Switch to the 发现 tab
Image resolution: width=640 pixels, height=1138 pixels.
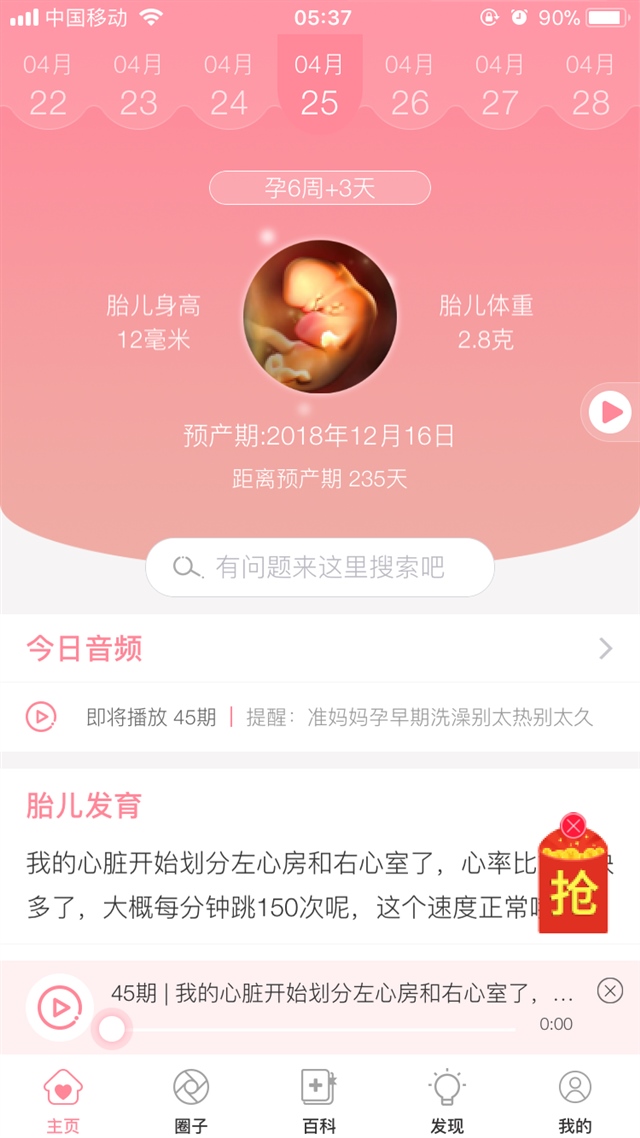click(447, 1099)
